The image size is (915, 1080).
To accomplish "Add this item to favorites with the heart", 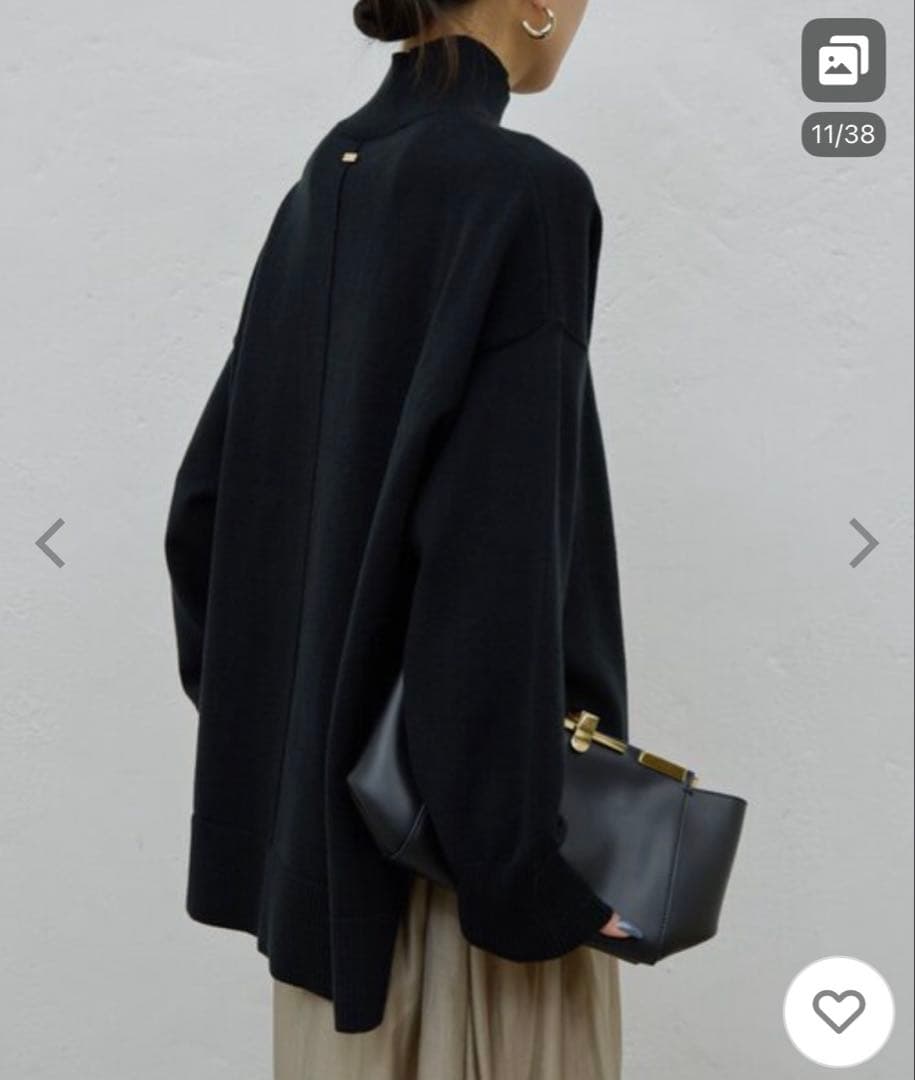I will tap(838, 1011).
